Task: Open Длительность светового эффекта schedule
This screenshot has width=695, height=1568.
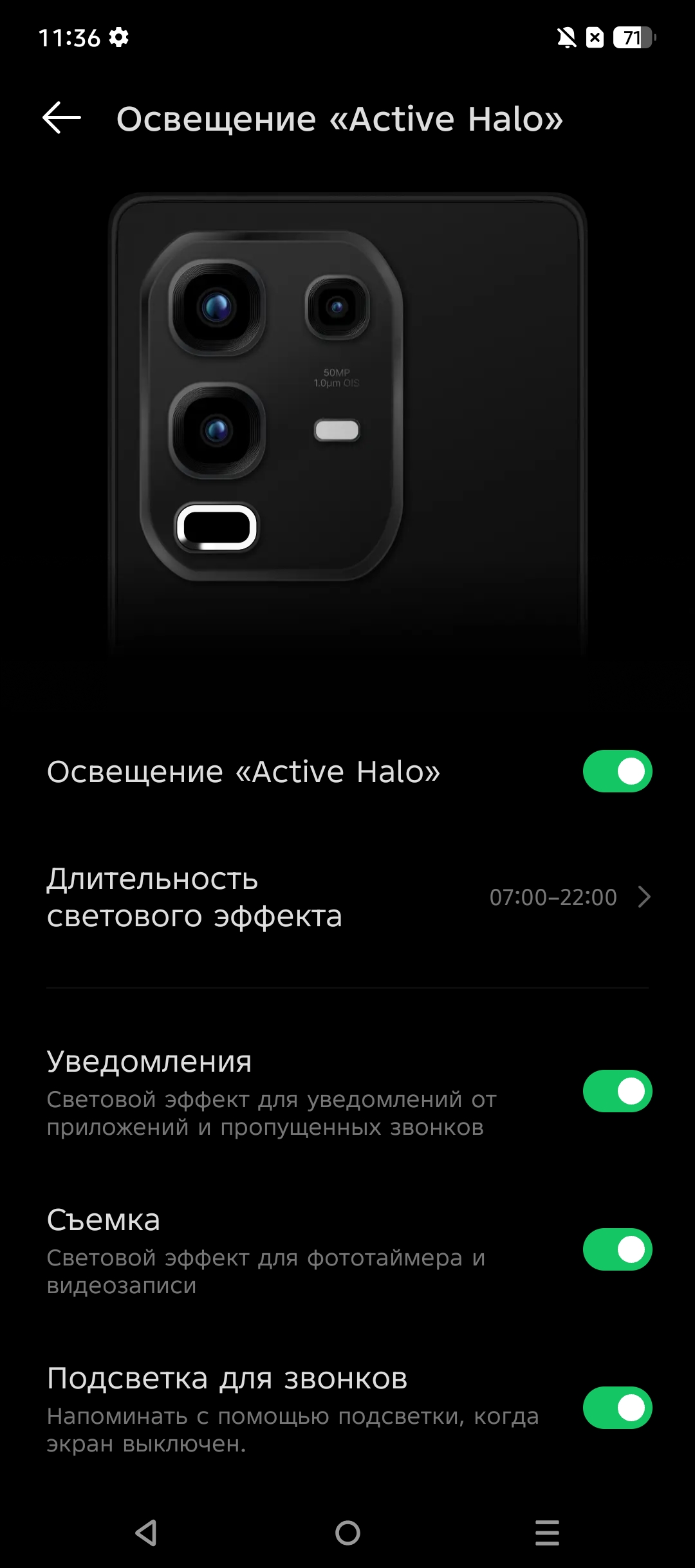Action: (347, 897)
